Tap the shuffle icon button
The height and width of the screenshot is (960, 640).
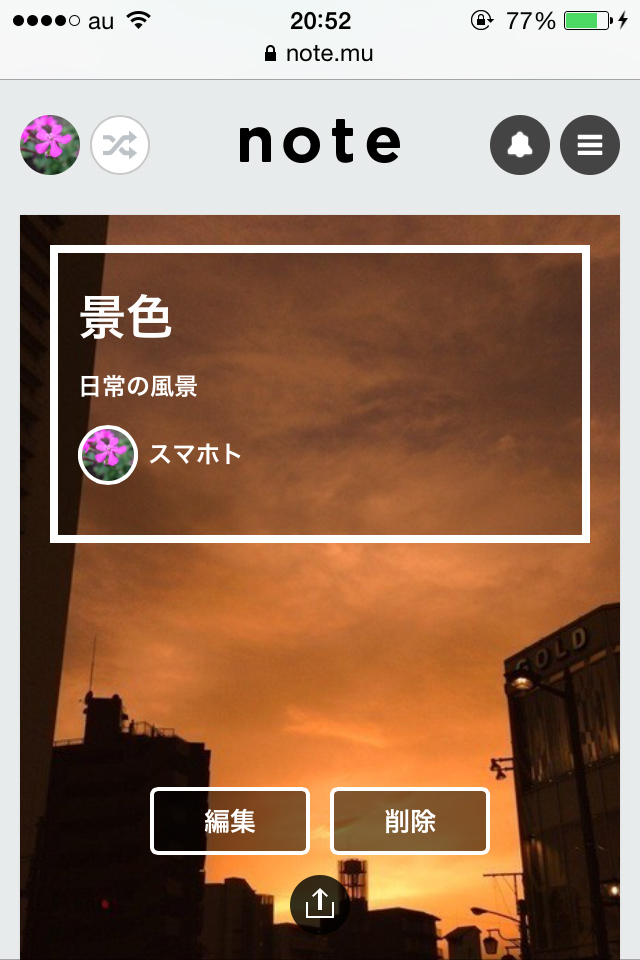click(x=120, y=145)
